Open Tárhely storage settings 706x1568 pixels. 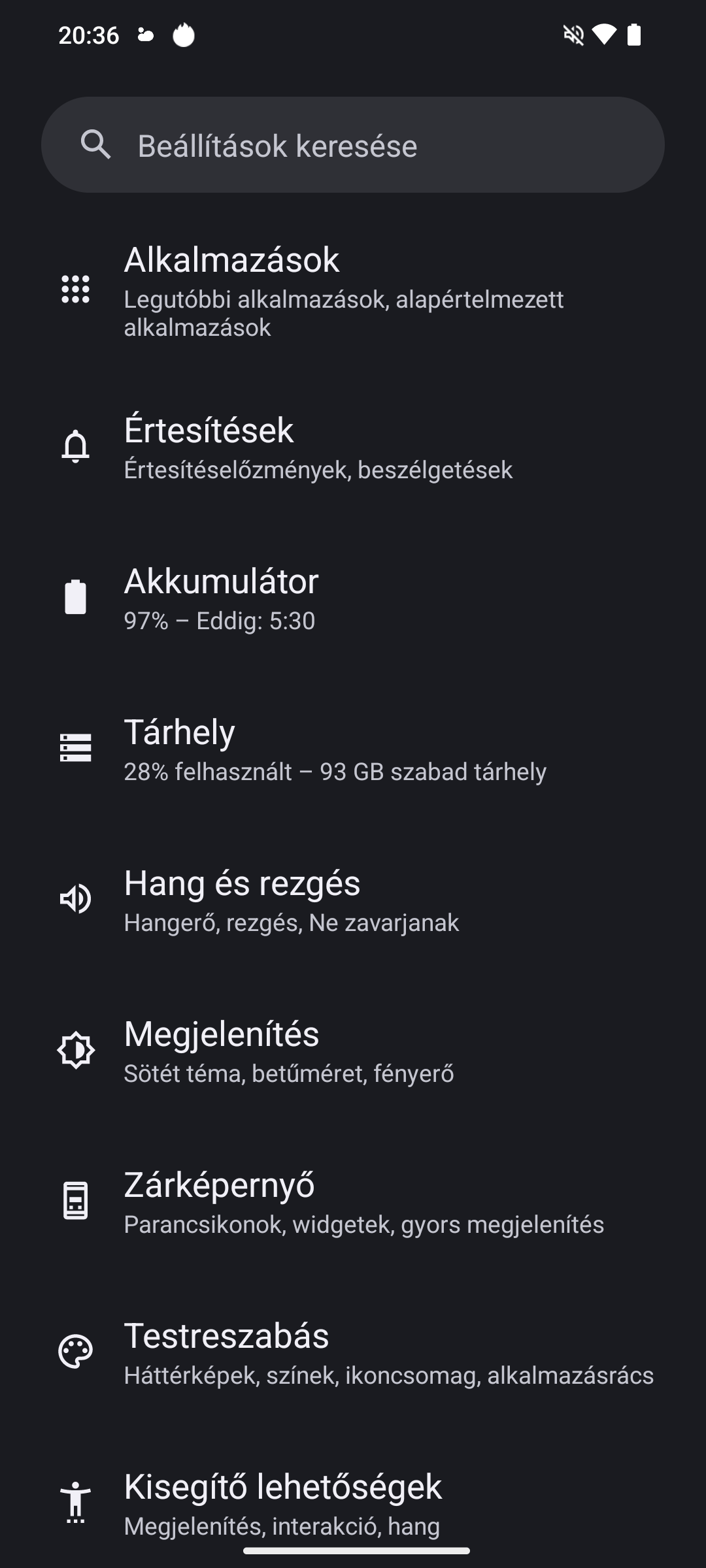click(x=353, y=749)
